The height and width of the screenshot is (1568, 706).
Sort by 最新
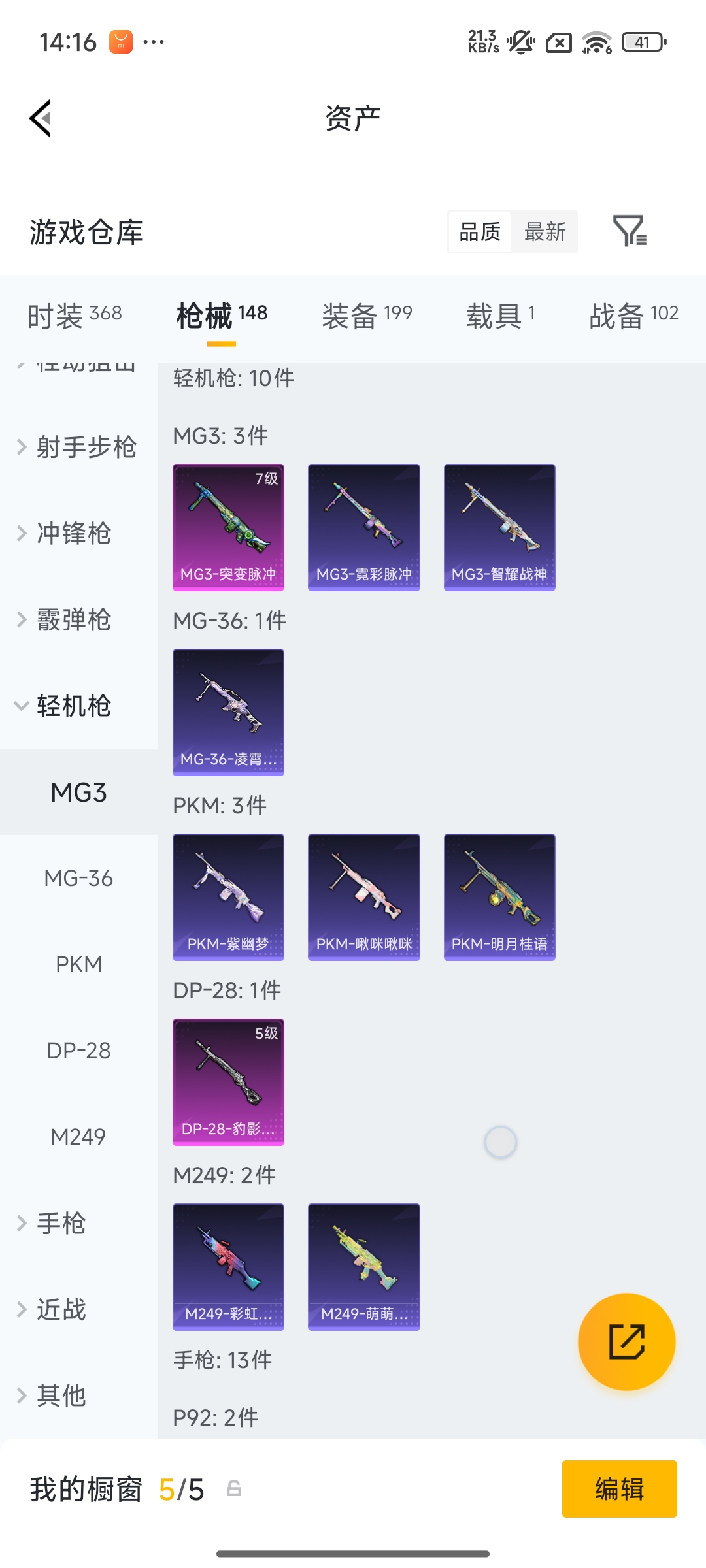545,232
